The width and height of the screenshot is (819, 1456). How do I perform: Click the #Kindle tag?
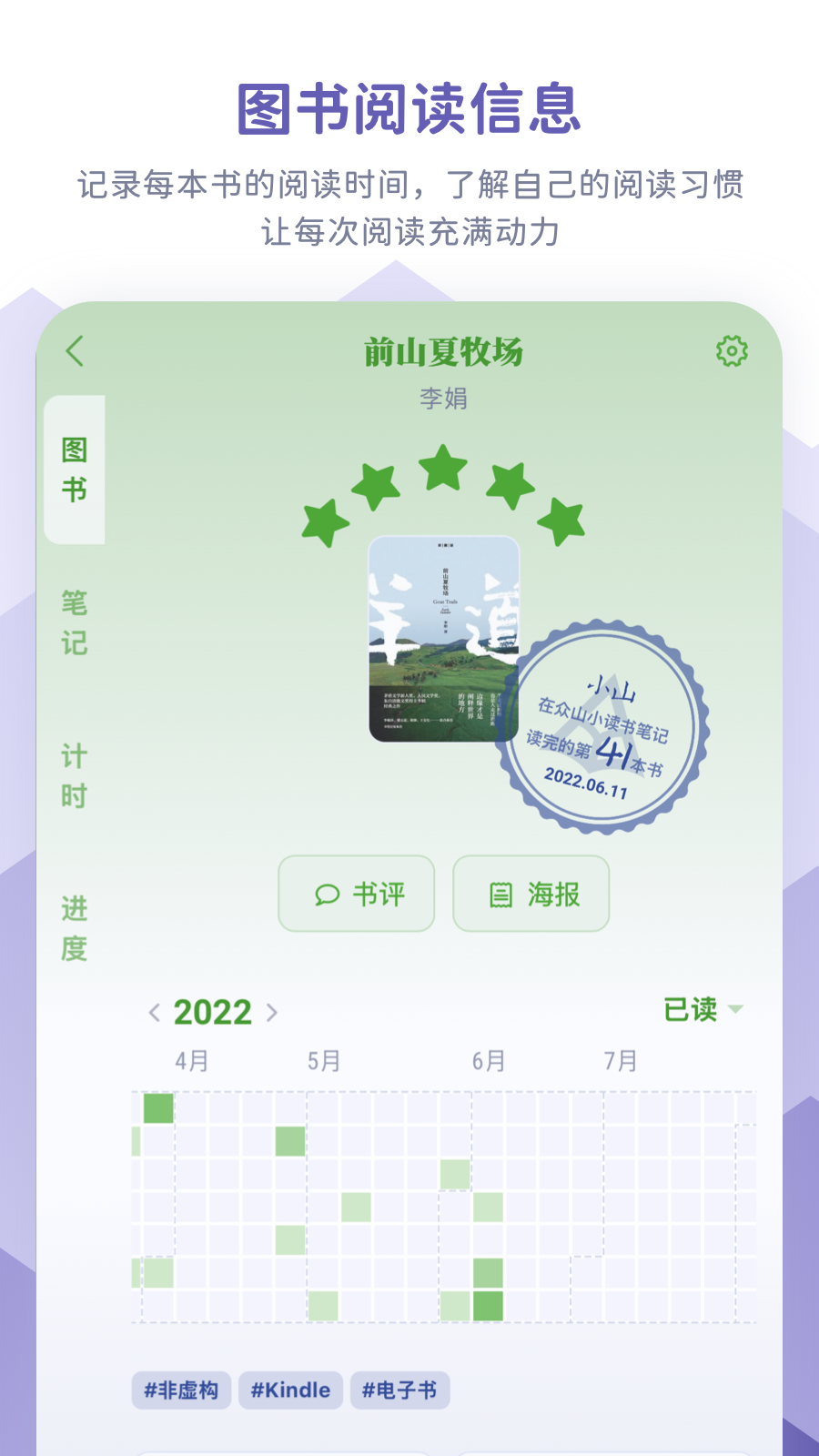[x=290, y=1390]
